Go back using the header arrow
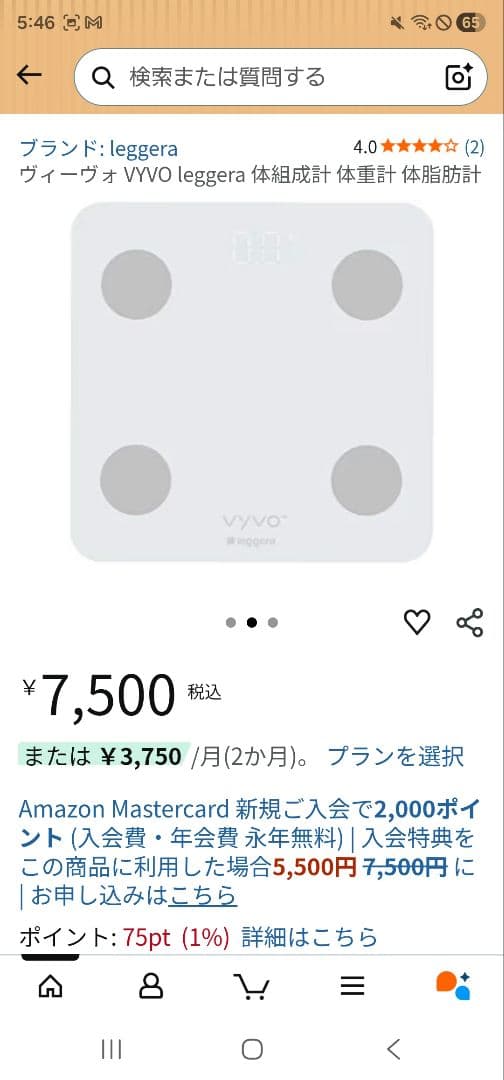 click(29, 75)
